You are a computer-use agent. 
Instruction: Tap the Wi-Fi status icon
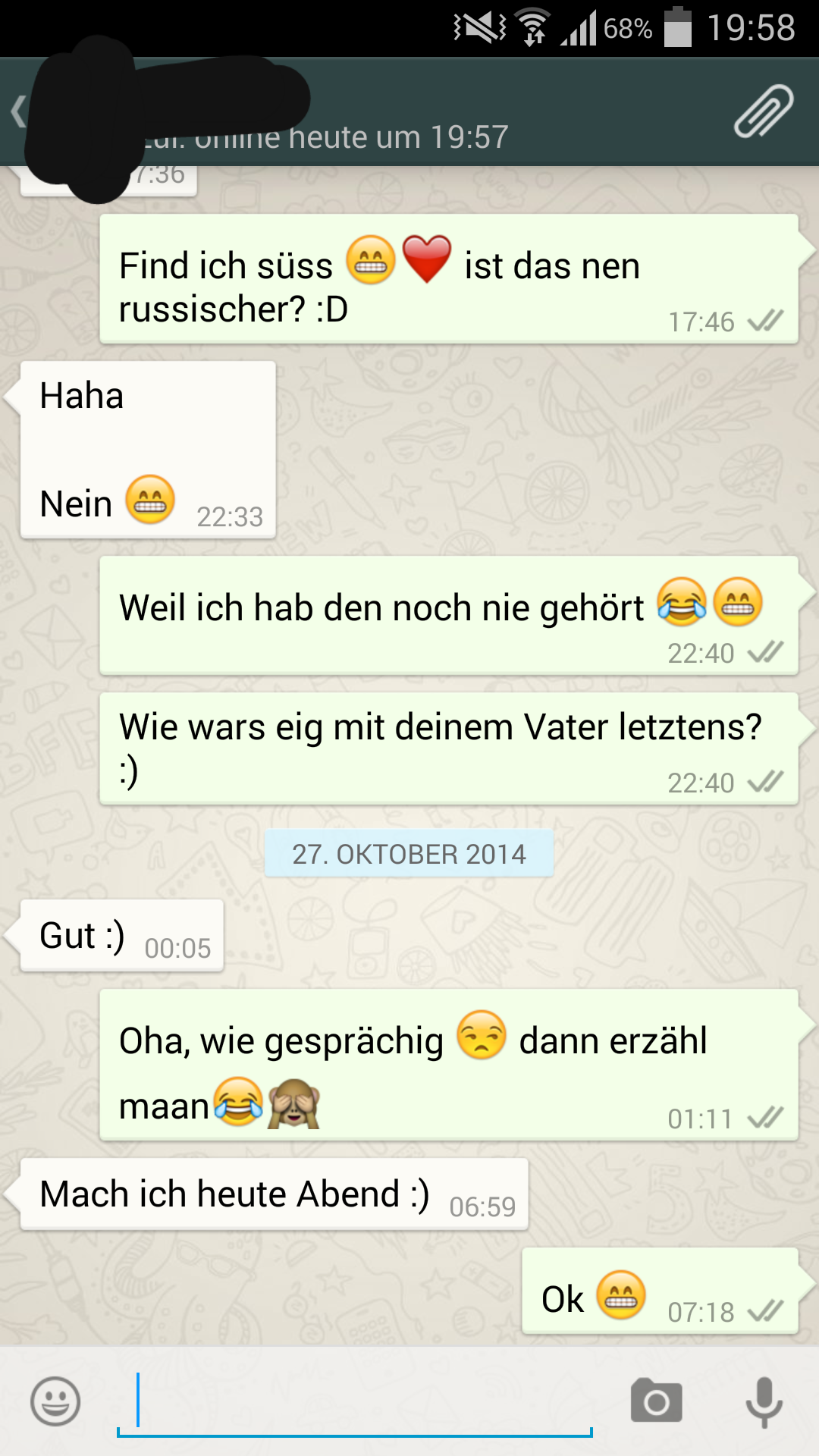coord(531,27)
